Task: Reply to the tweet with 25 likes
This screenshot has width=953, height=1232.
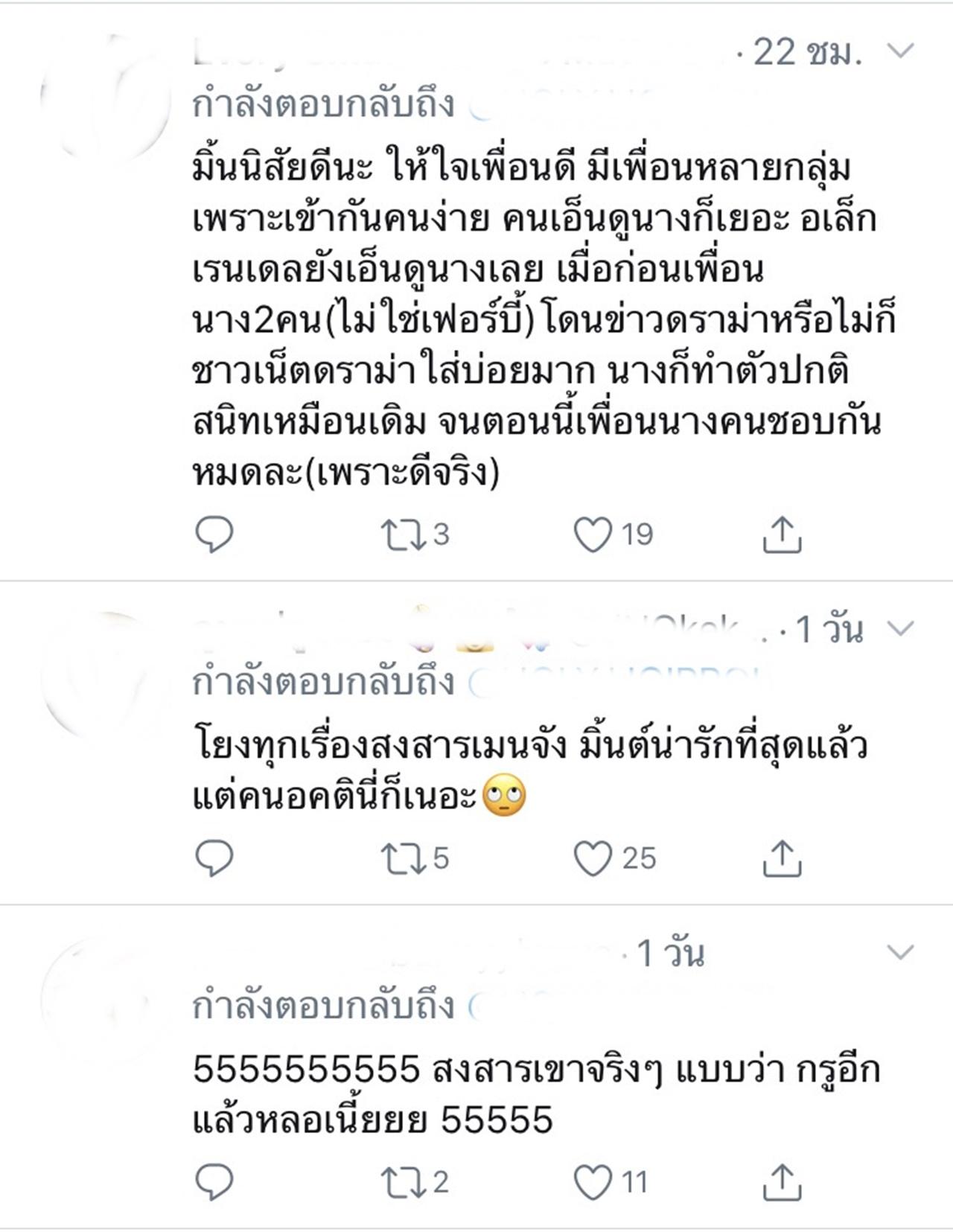Action: tap(214, 858)
